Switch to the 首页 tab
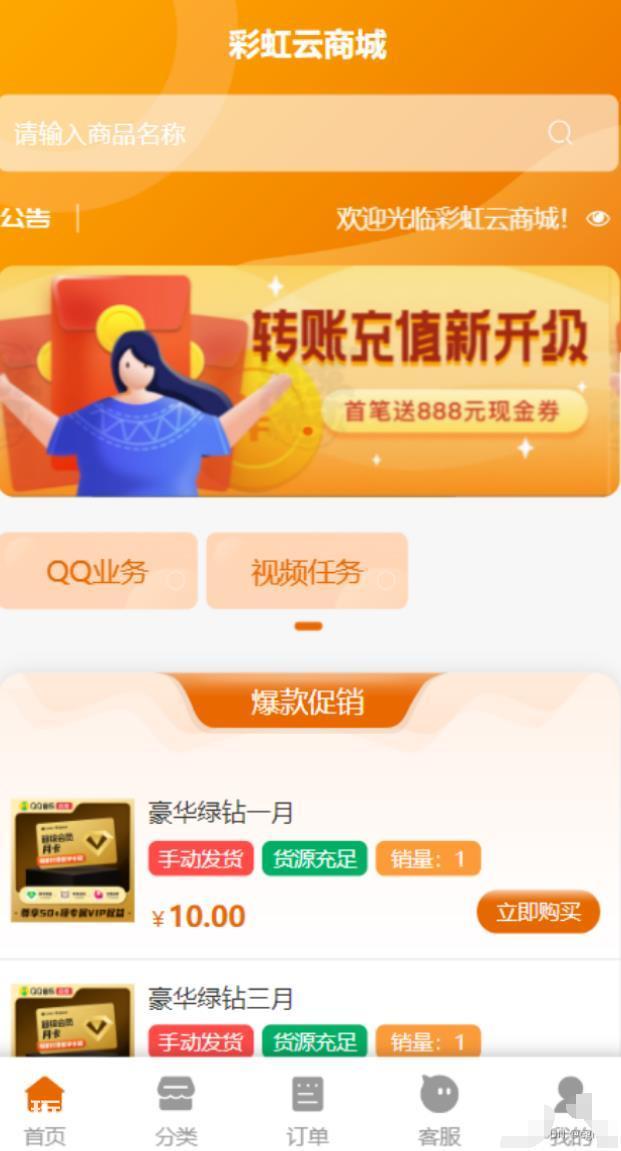Screen dimensions: 621x1151 45,1110
